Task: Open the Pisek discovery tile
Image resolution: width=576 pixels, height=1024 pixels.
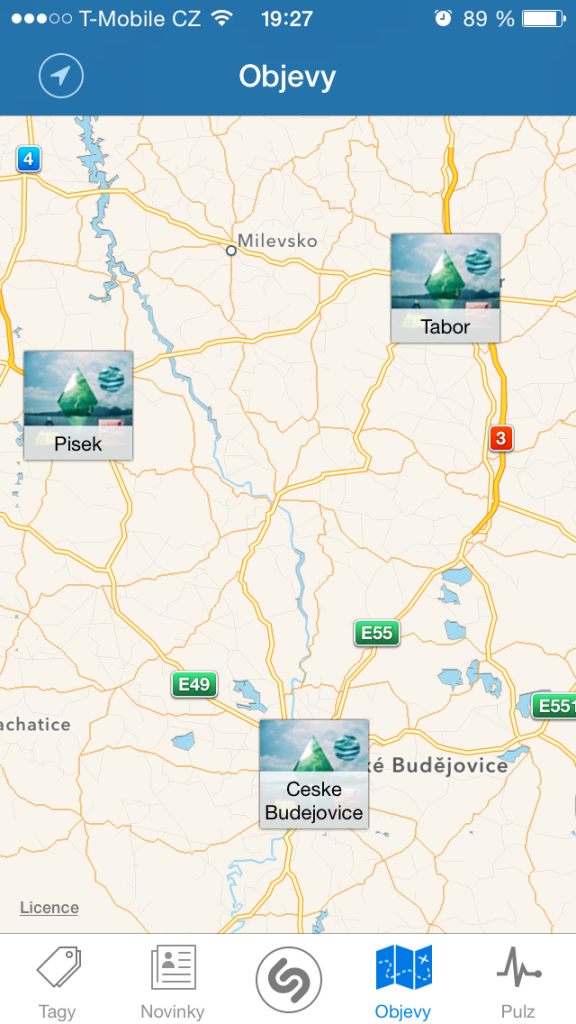Action: tap(78, 405)
